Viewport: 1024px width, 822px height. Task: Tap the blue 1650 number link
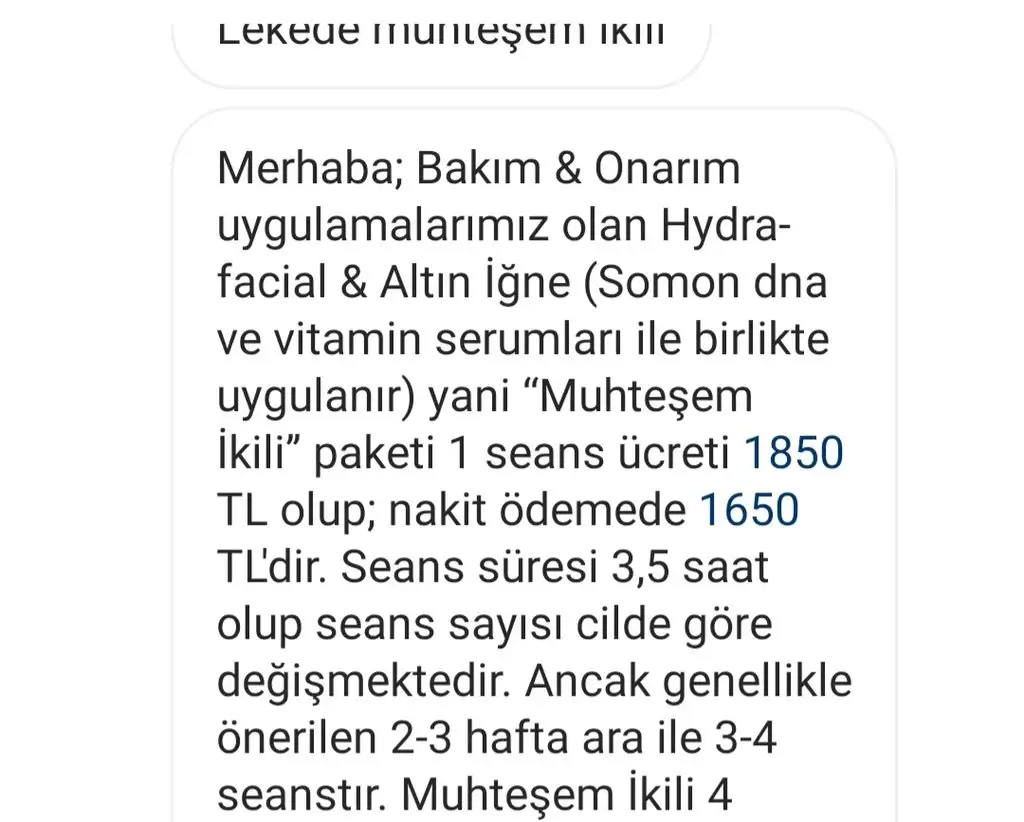tap(749, 512)
